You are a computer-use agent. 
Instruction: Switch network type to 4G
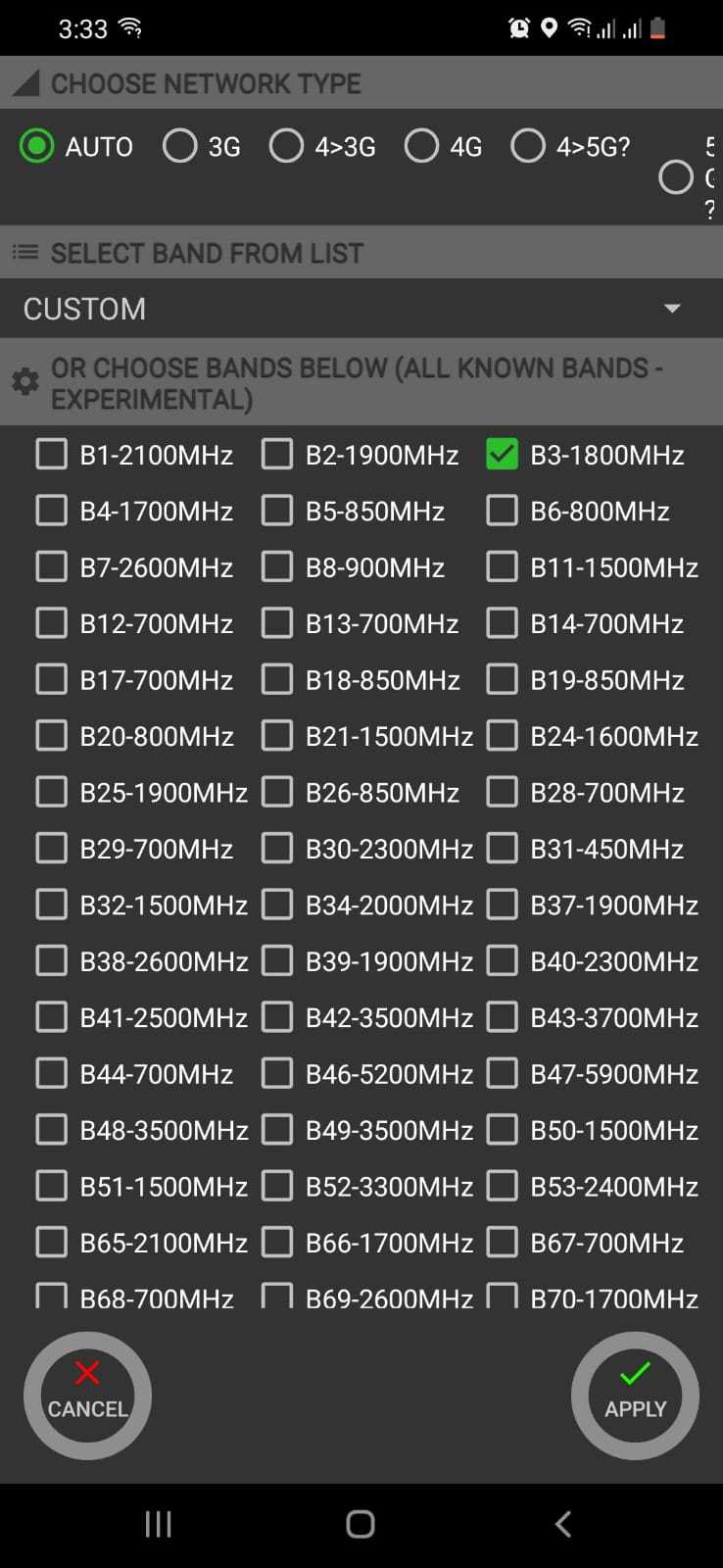click(422, 147)
